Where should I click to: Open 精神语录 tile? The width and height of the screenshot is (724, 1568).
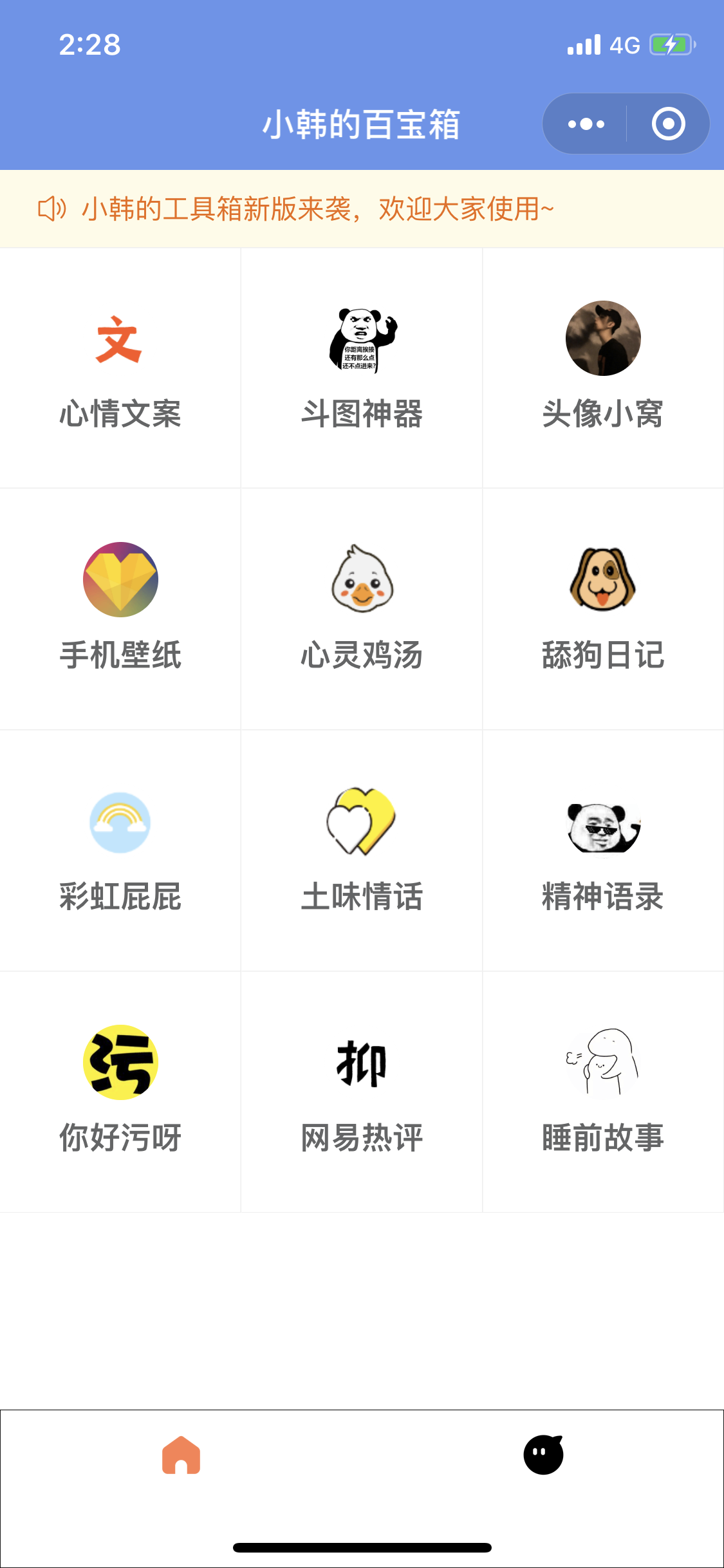(x=603, y=850)
